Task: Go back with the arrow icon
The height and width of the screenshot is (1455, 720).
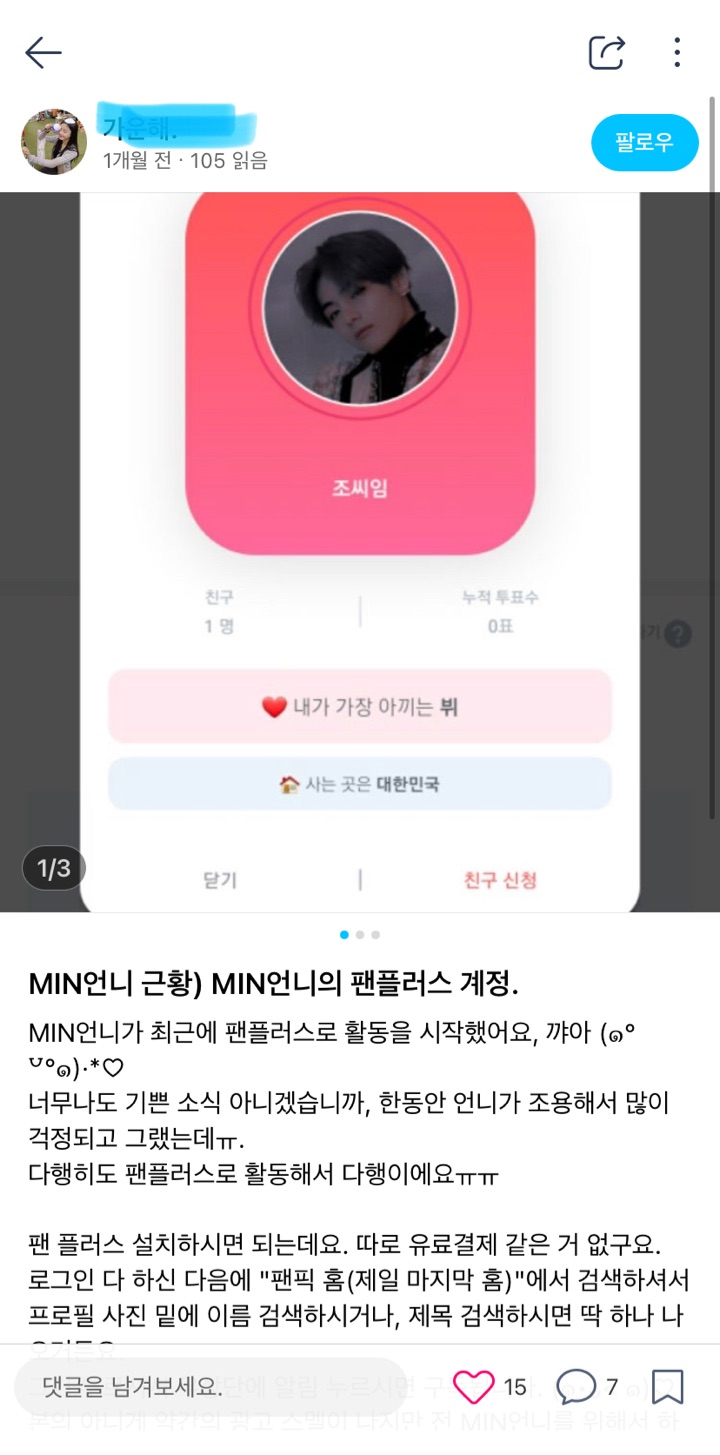Action: pyautogui.click(x=43, y=53)
